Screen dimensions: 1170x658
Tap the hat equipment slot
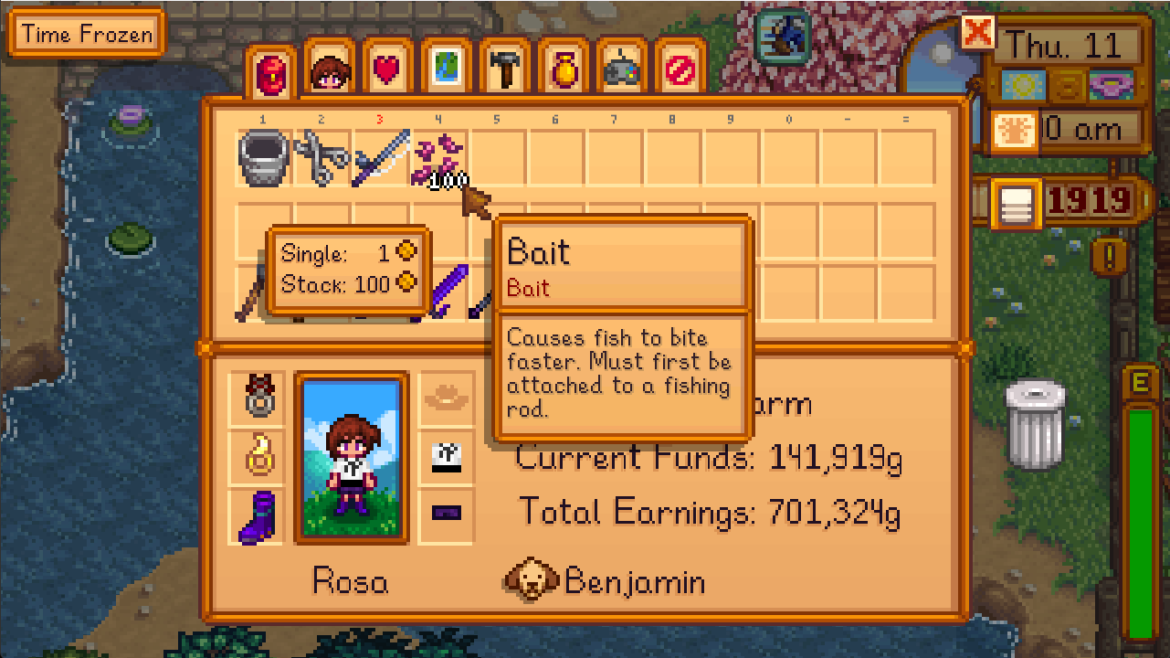[447, 398]
